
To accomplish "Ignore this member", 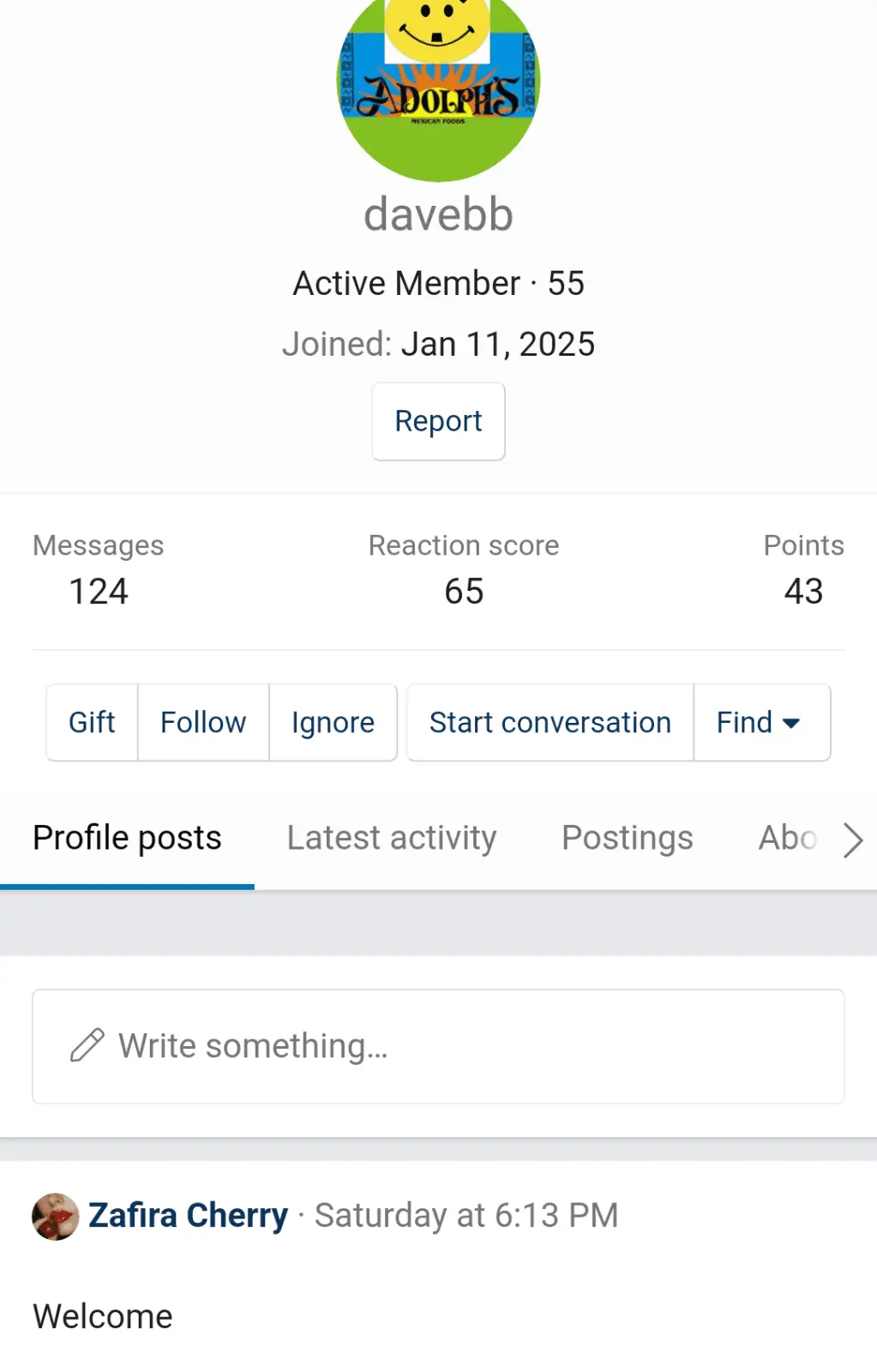I will click(x=333, y=723).
